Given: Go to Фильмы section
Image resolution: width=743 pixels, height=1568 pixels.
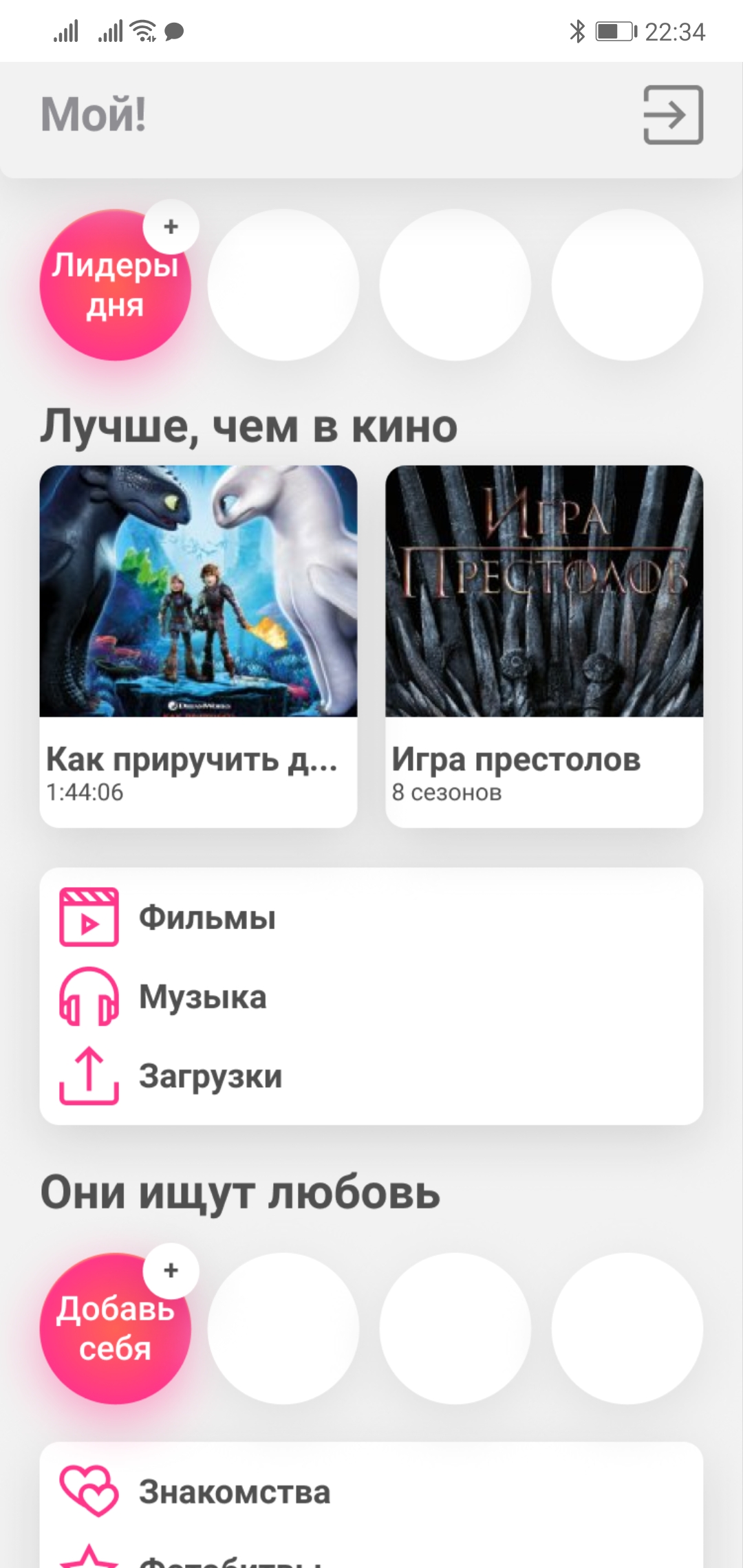Looking at the screenshot, I should click(206, 917).
